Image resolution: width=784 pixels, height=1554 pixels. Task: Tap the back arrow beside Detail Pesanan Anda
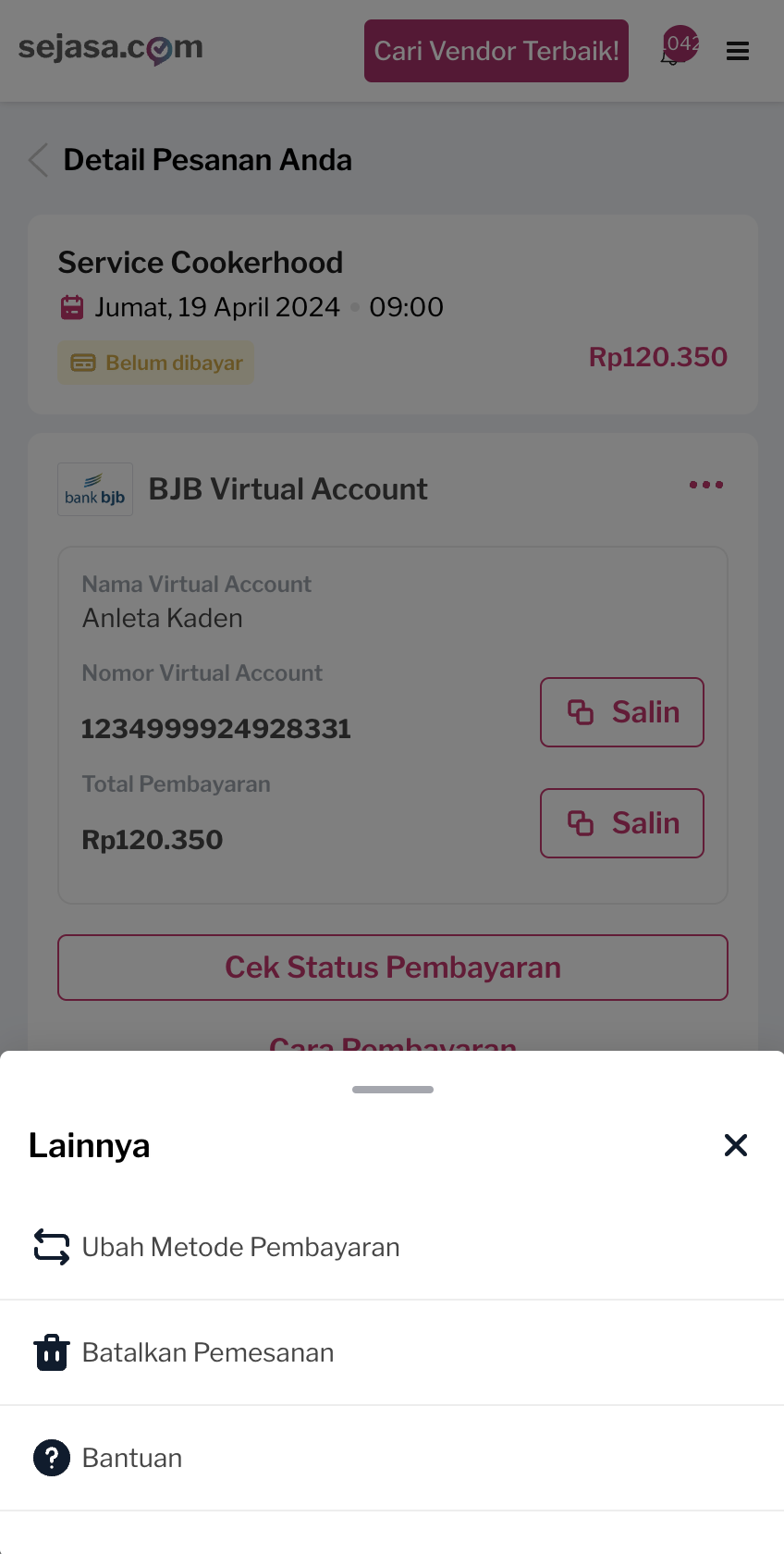point(37,159)
